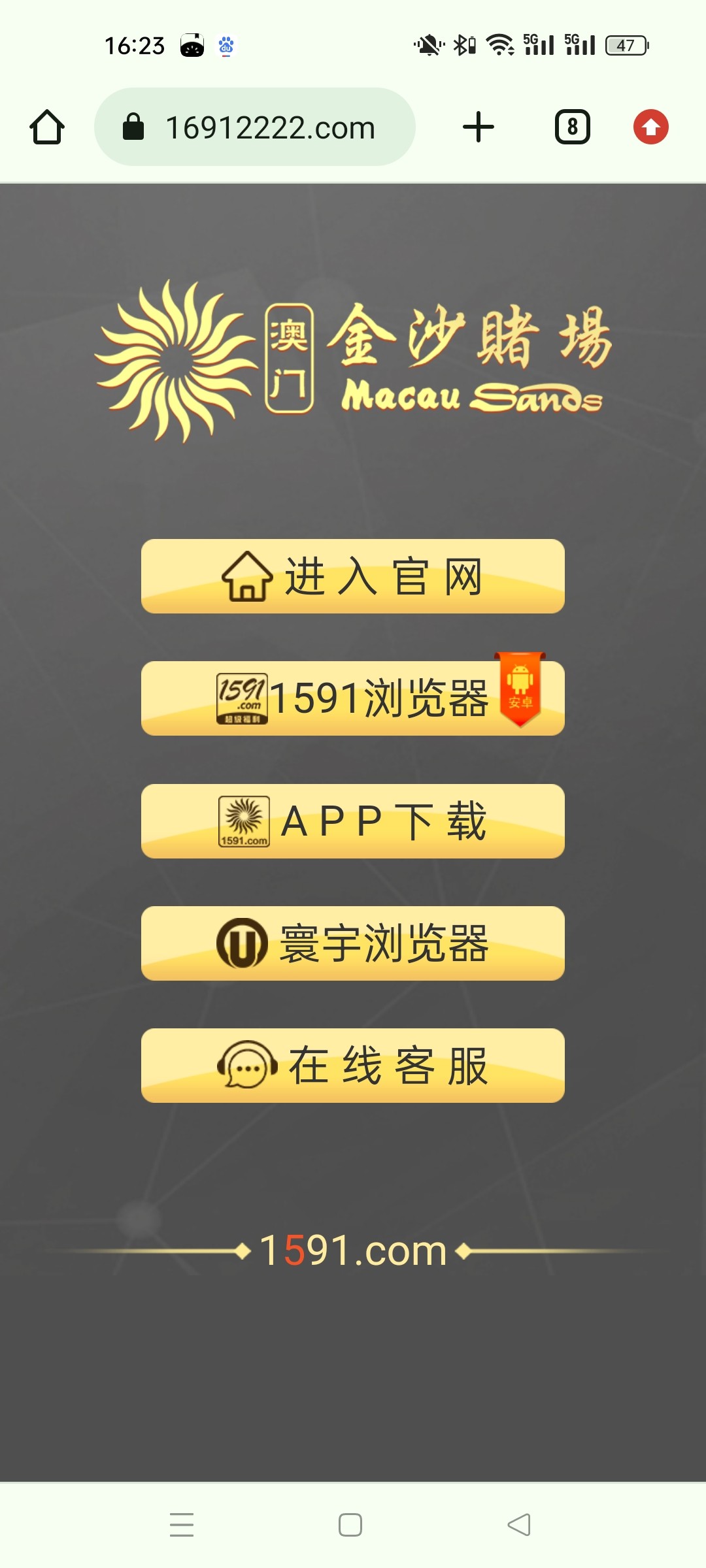The image size is (706, 1568).
Task: Open recent apps from the navigation bar
Action: pos(182,1525)
